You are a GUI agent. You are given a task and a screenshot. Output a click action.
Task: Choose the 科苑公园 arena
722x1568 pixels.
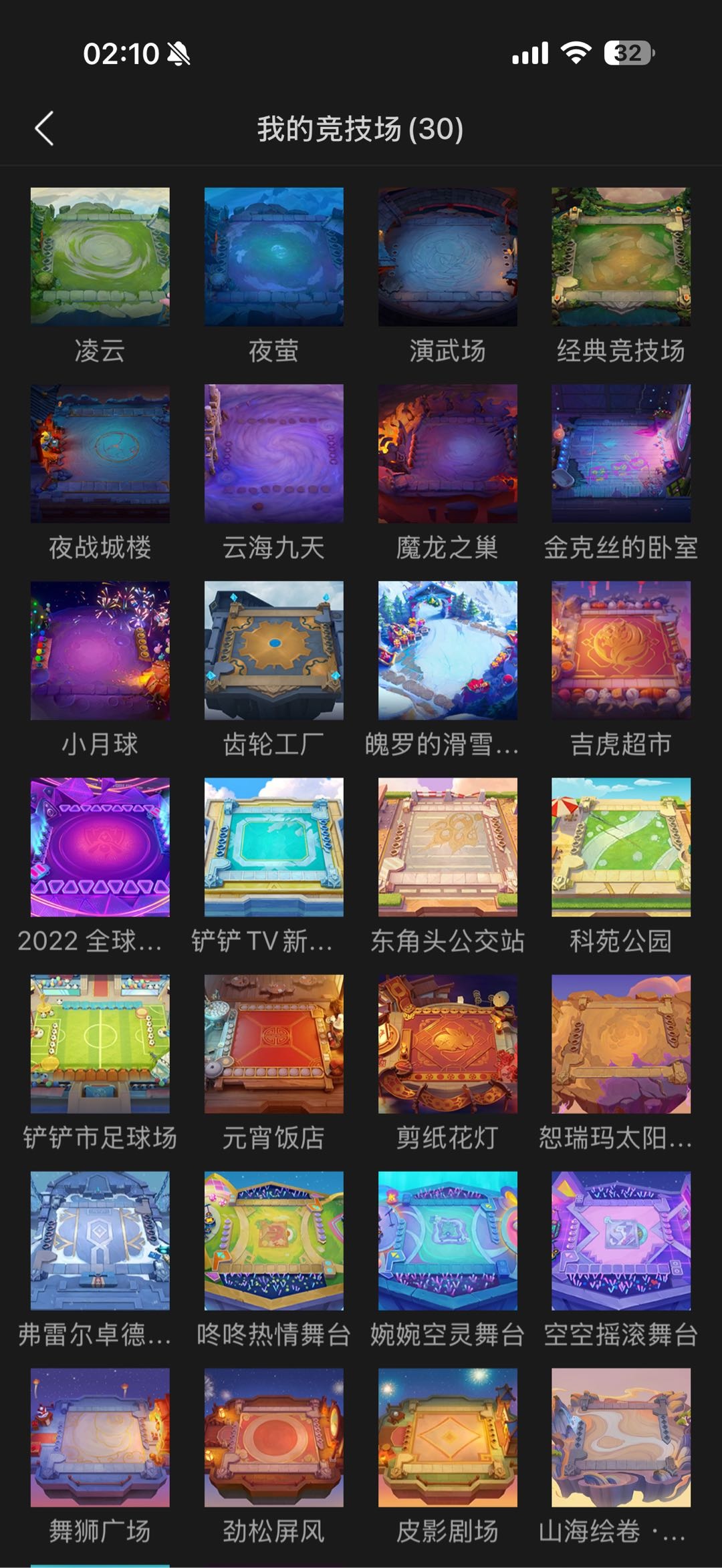pyautogui.click(x=620, y=847)
